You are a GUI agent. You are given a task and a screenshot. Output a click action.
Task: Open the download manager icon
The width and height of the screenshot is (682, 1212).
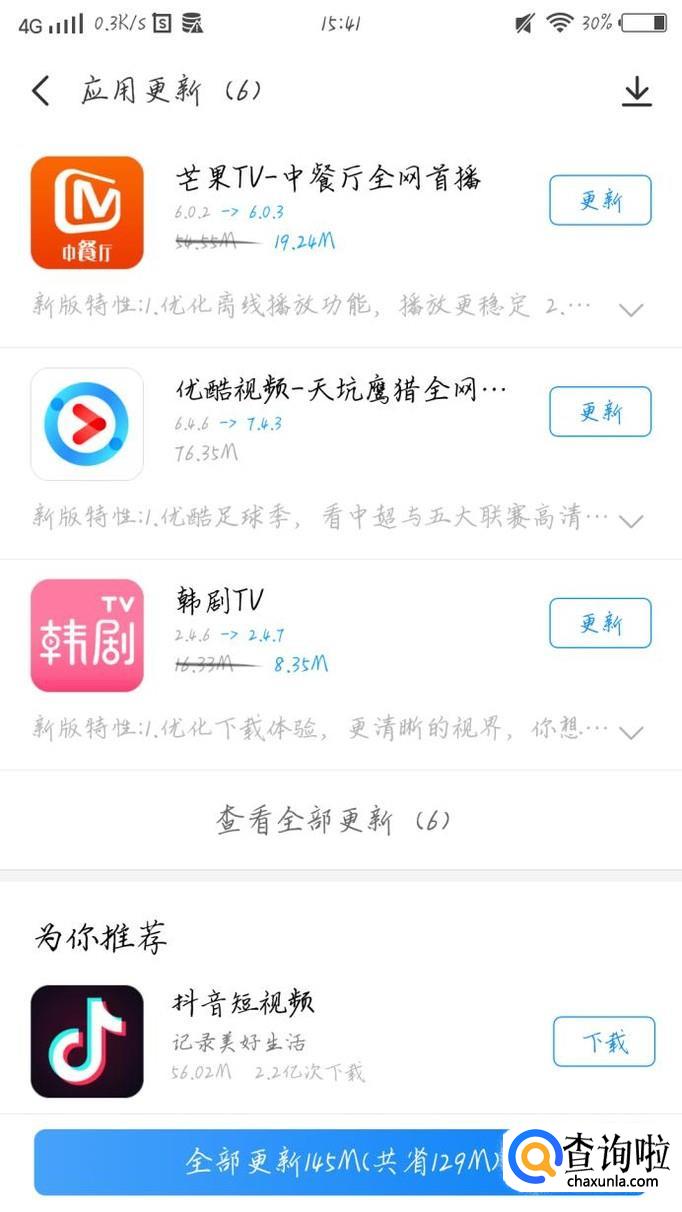click(636, 92)
